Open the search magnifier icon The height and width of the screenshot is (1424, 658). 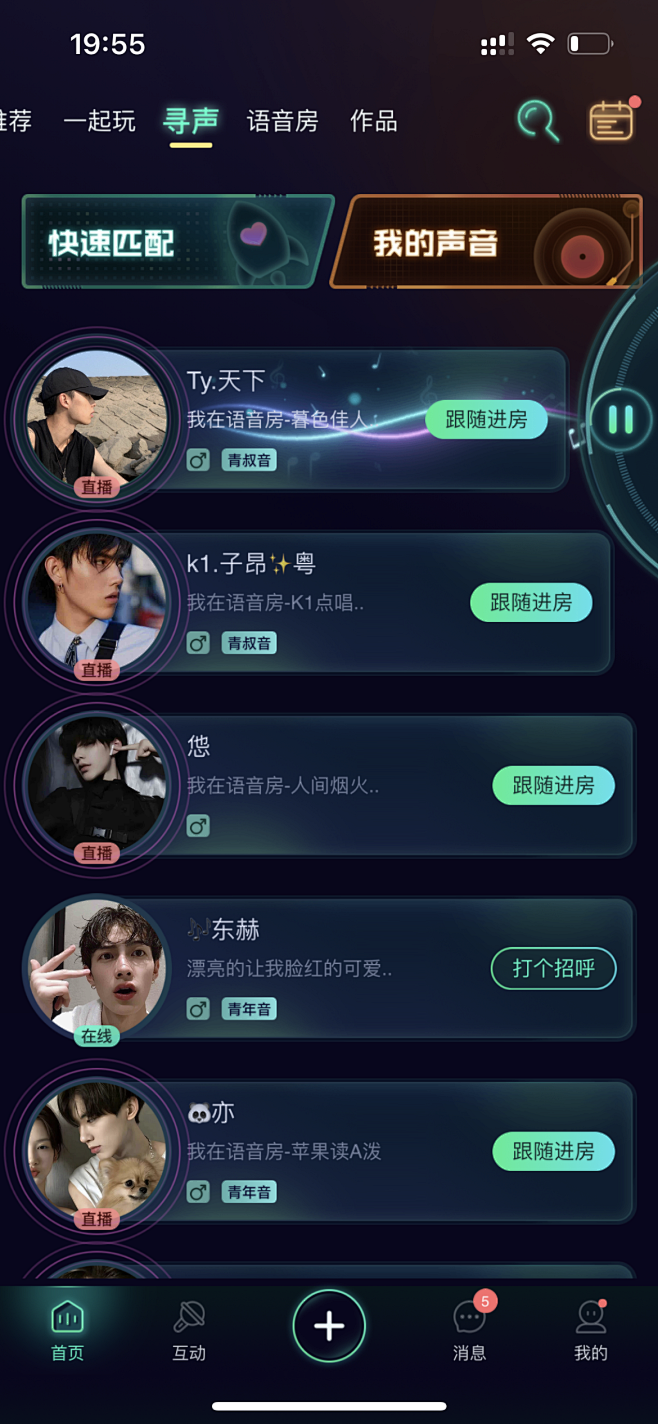coord(538,122)
